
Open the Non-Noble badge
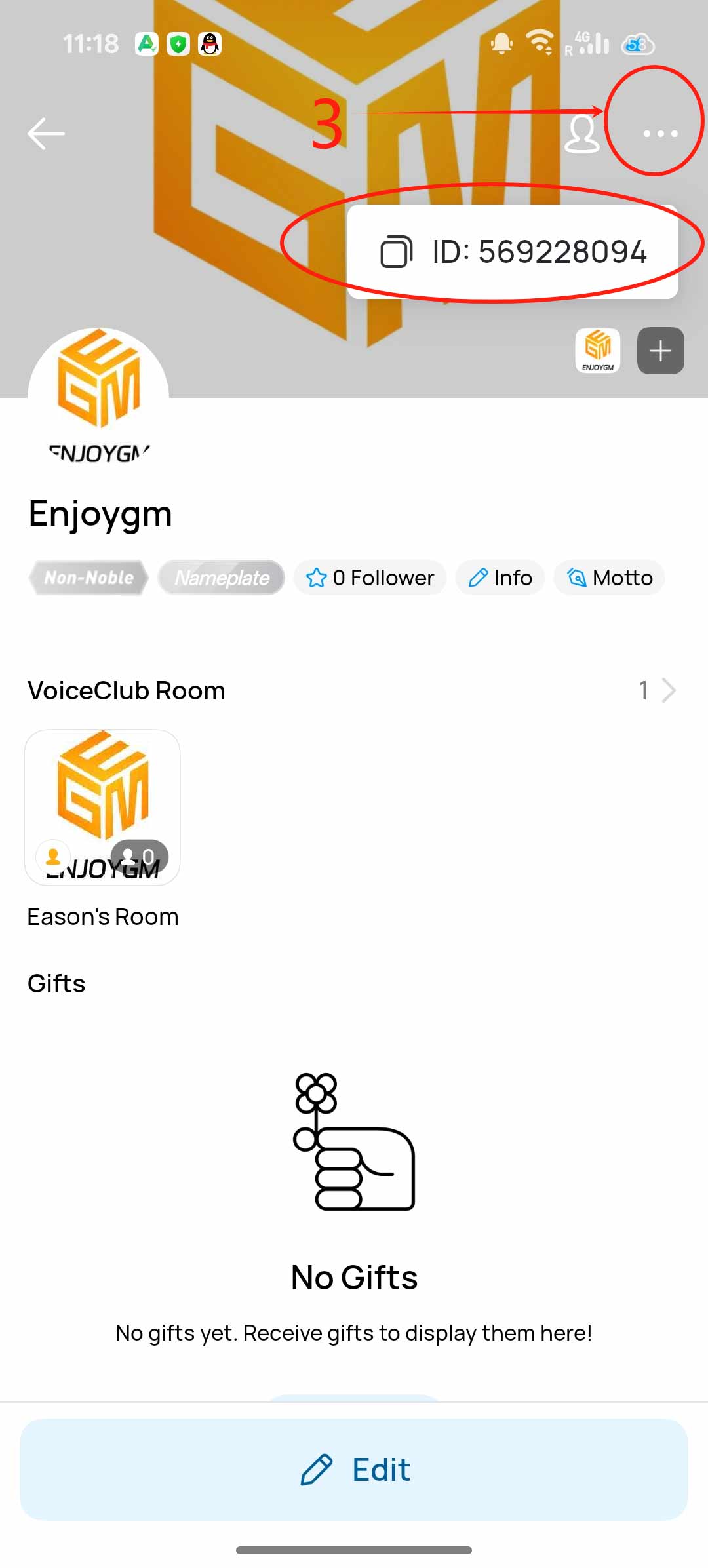88,578
